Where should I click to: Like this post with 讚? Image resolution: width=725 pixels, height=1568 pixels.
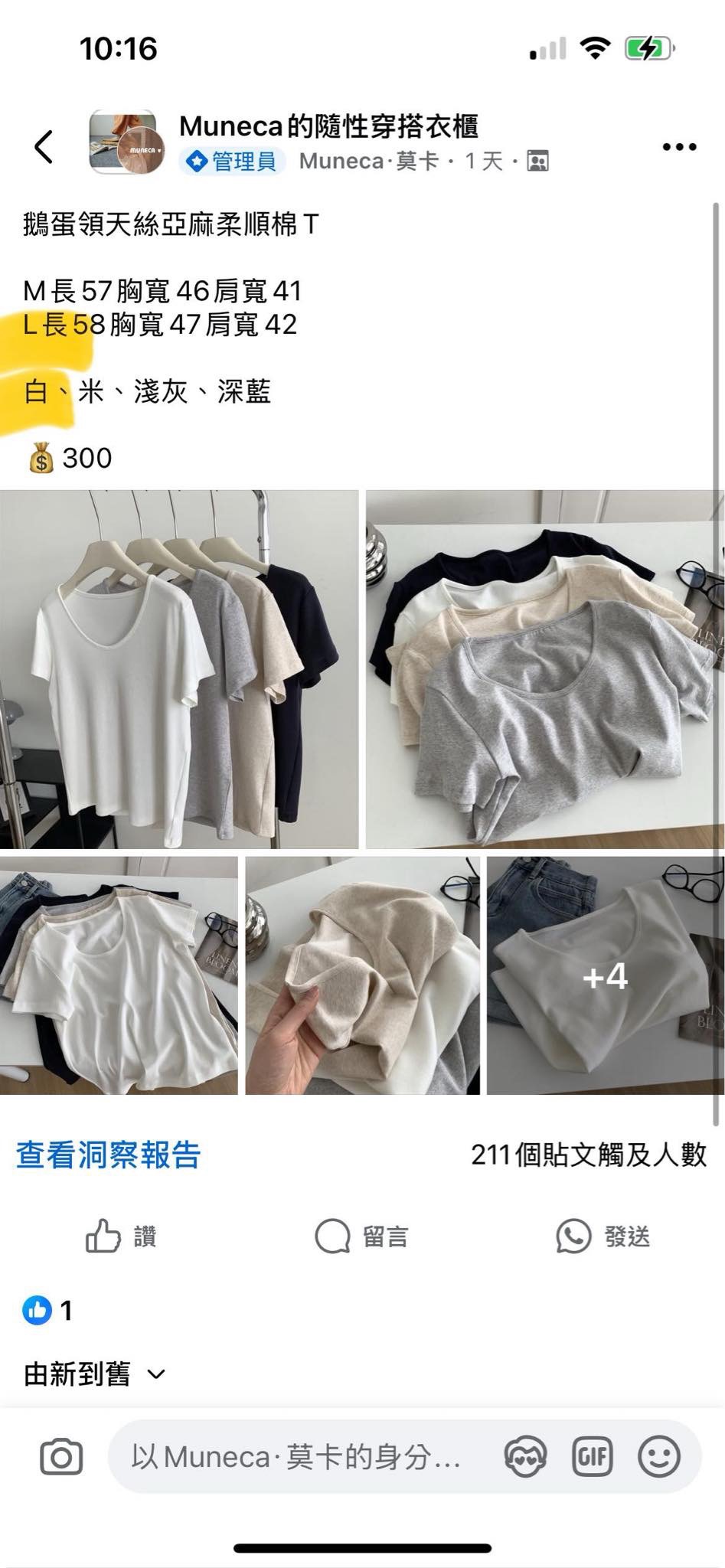pos(121,1236)
